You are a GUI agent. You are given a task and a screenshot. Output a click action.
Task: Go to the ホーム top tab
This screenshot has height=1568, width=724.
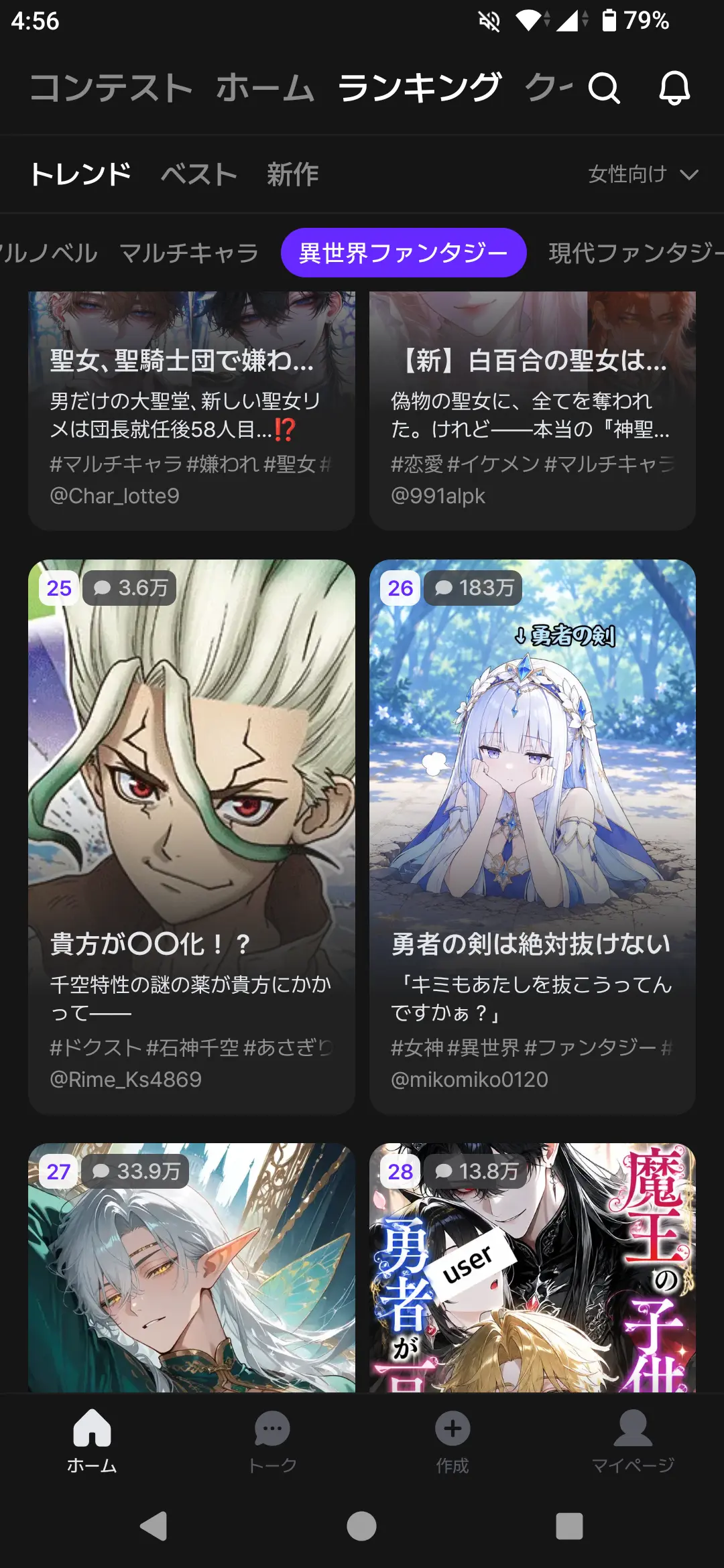point(265,88)
